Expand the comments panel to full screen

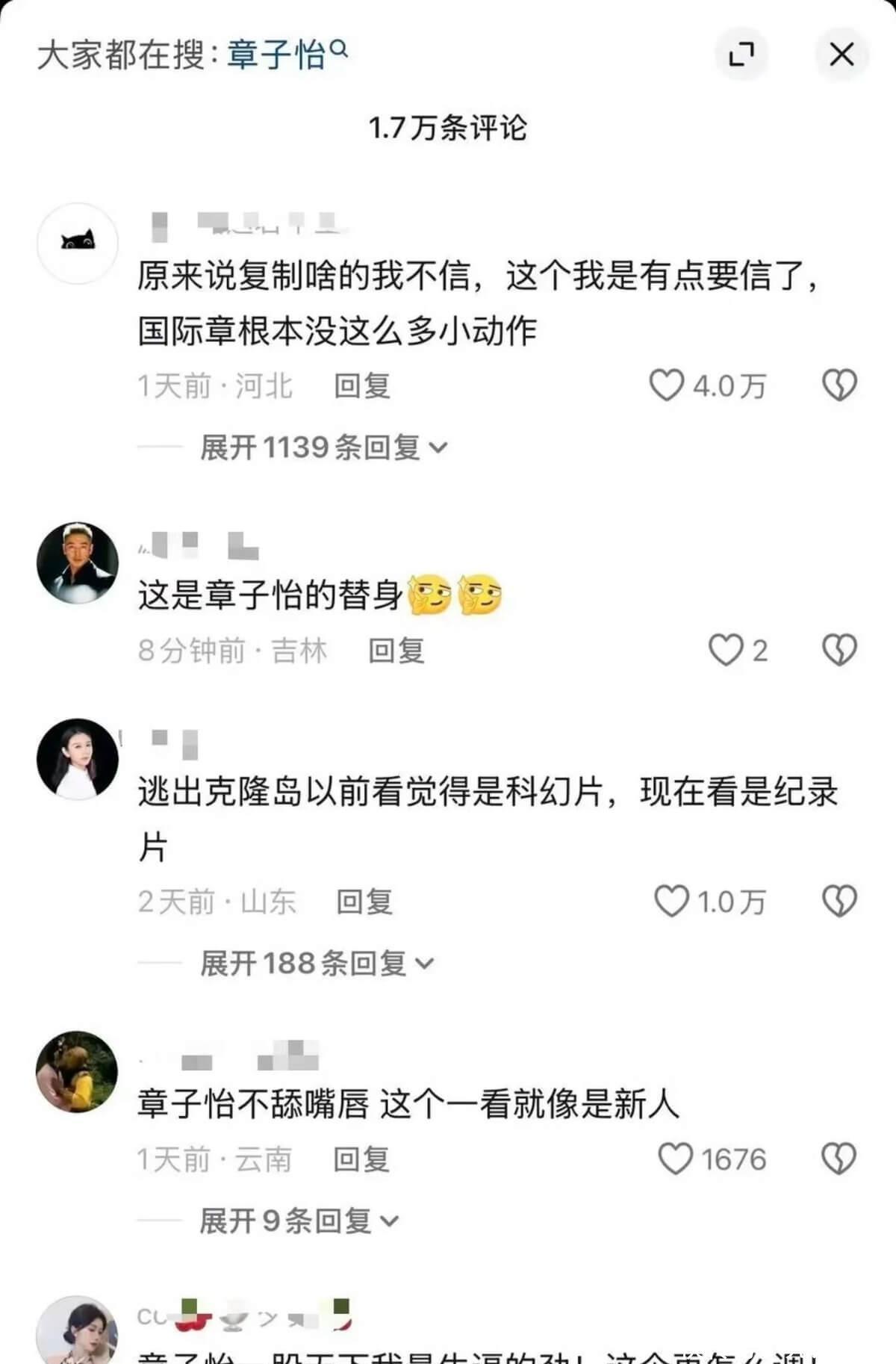(741, 54)
